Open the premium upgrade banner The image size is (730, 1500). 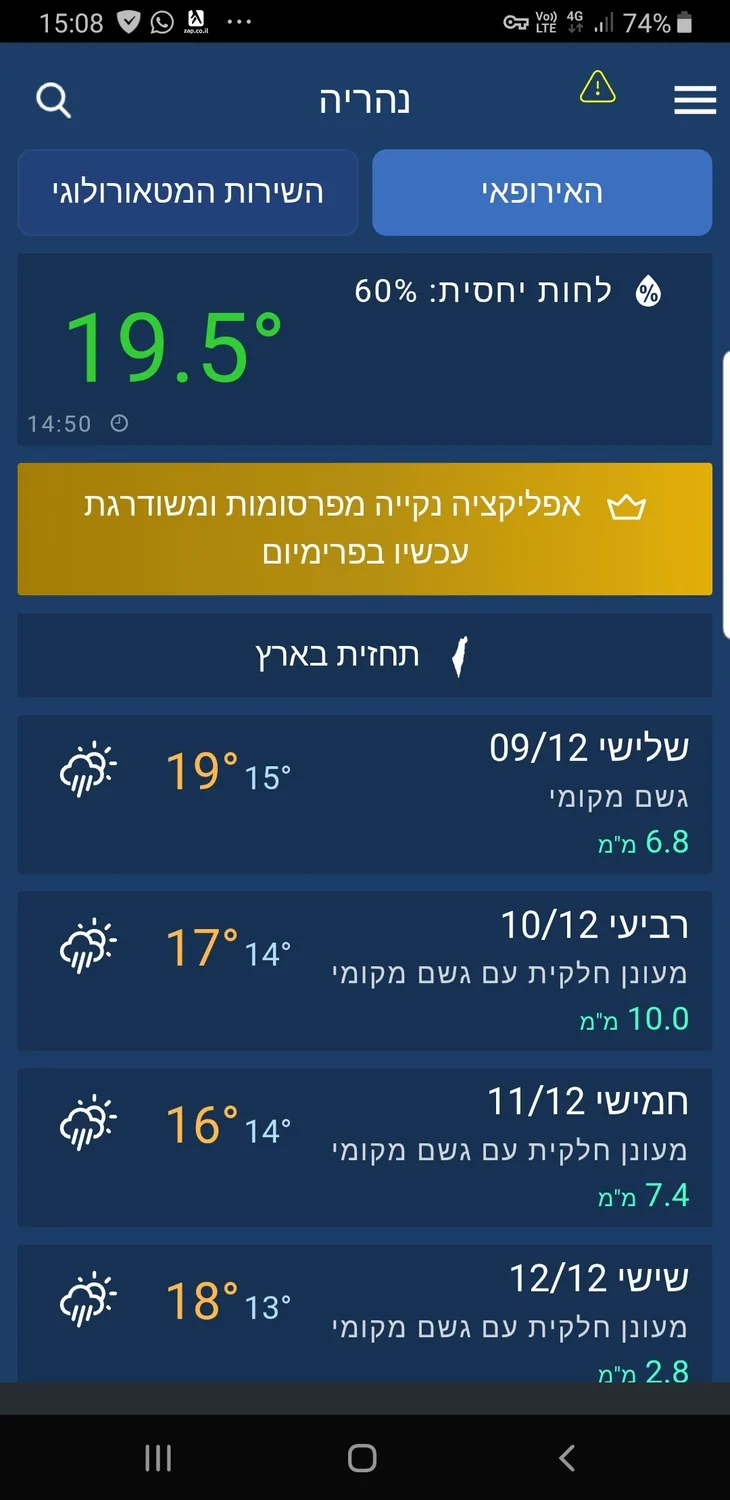[365, 529]
